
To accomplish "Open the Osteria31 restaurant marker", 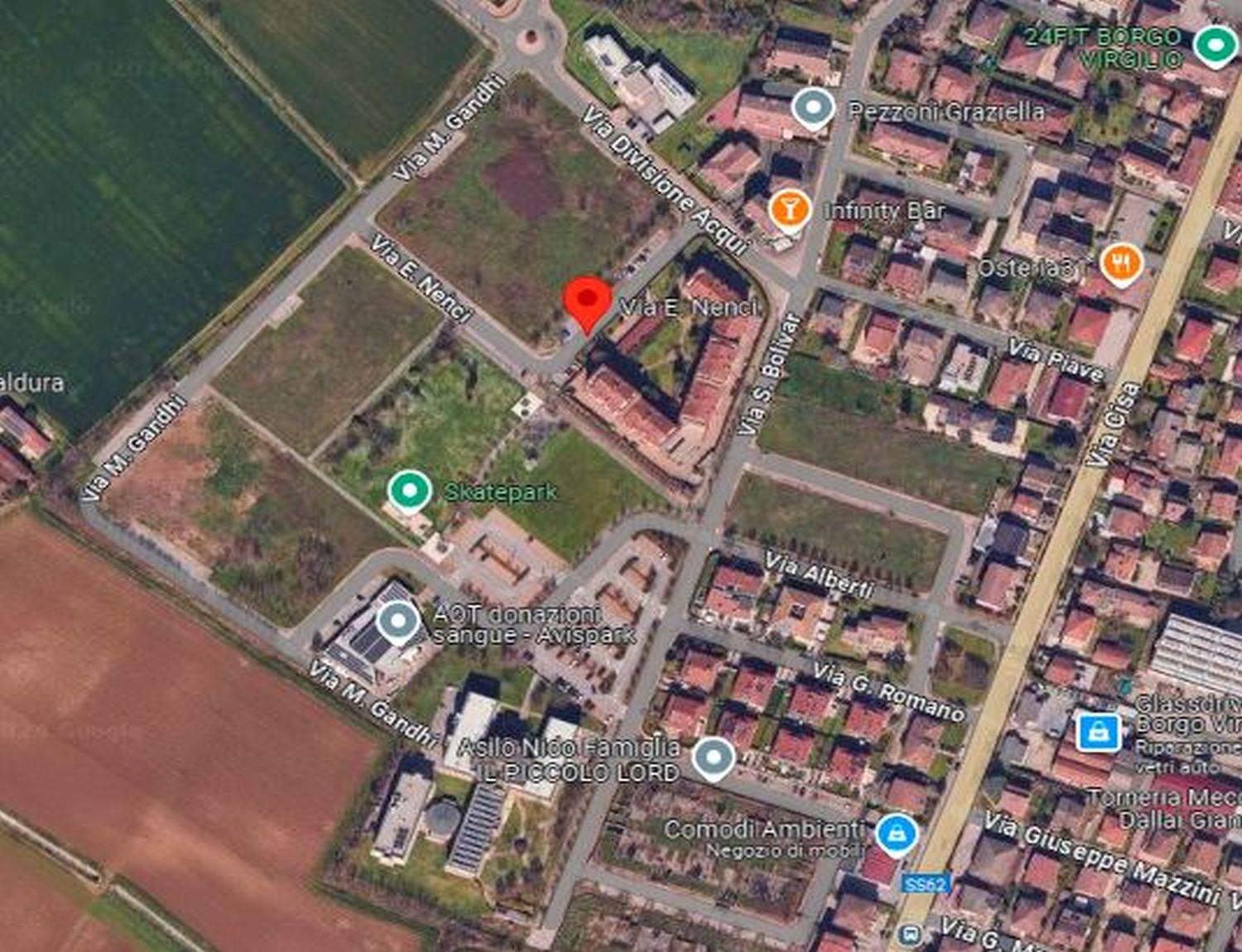I will coord(1122,264).
